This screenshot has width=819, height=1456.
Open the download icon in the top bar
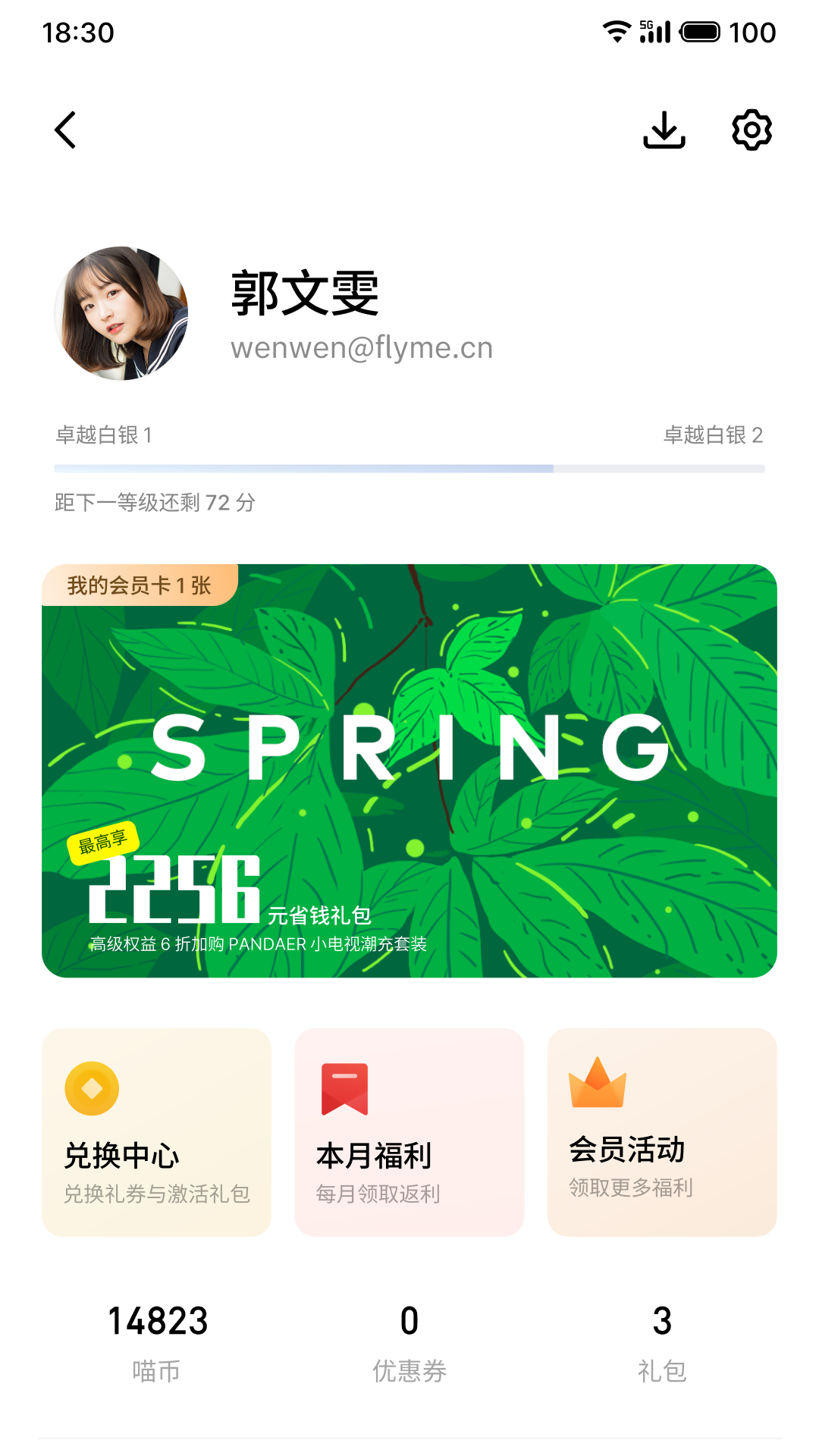tap(664, 130)
